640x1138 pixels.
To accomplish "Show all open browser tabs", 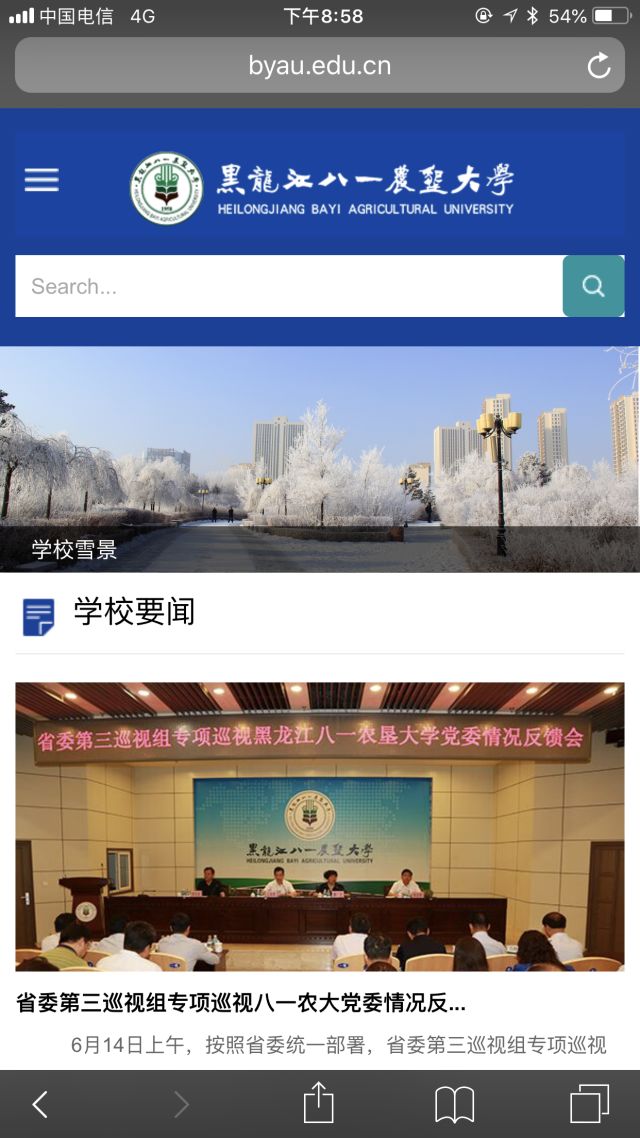I will [x=589, y=1104].
